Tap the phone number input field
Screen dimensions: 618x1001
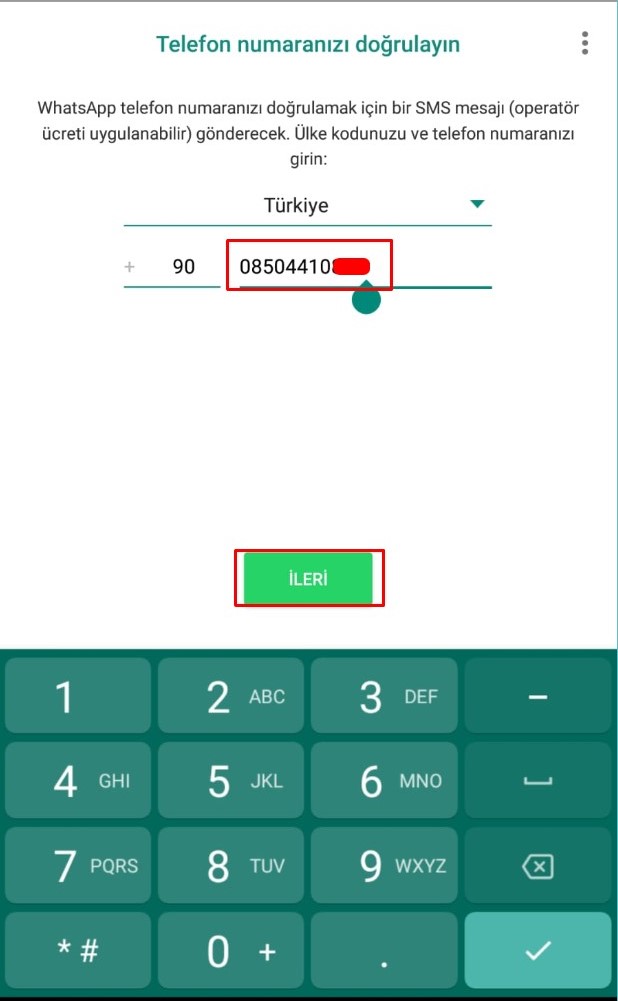(365, 266)
